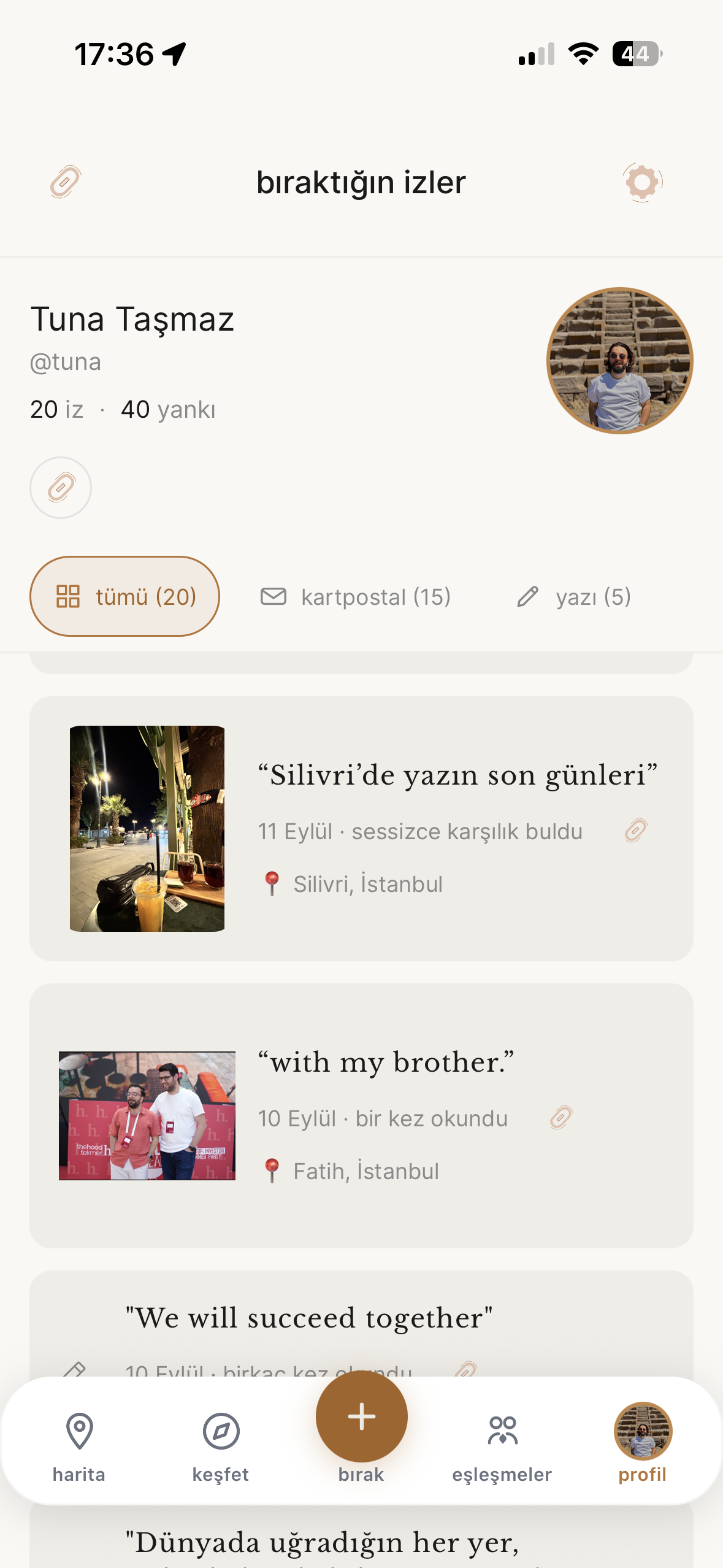Tap the link icon in the header
This screenshot has height=1568, width=723.
(66, 182)
